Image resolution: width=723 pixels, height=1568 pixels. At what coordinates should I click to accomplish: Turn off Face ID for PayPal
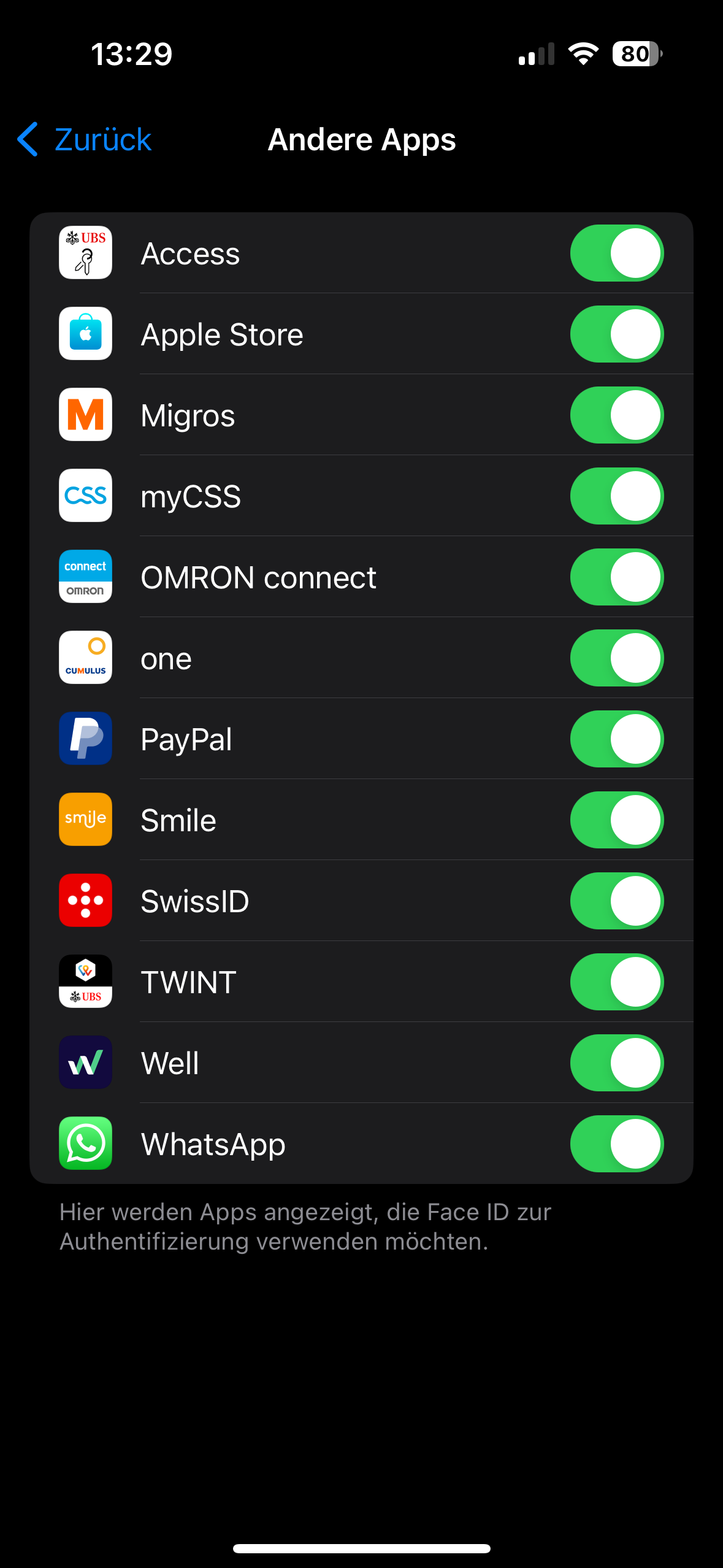coord(616,739)
